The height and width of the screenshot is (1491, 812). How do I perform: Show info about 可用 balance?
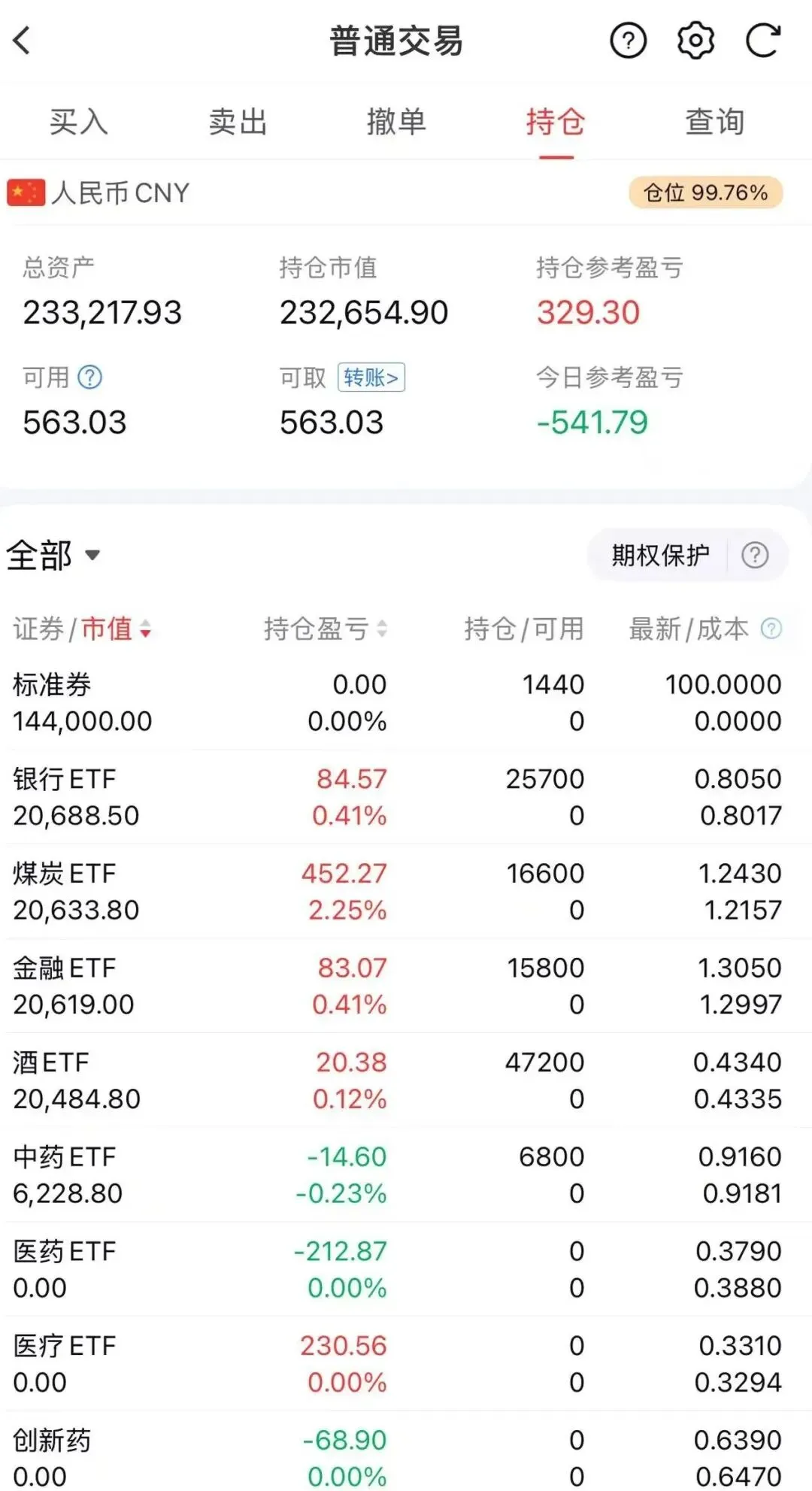[90, 377]
